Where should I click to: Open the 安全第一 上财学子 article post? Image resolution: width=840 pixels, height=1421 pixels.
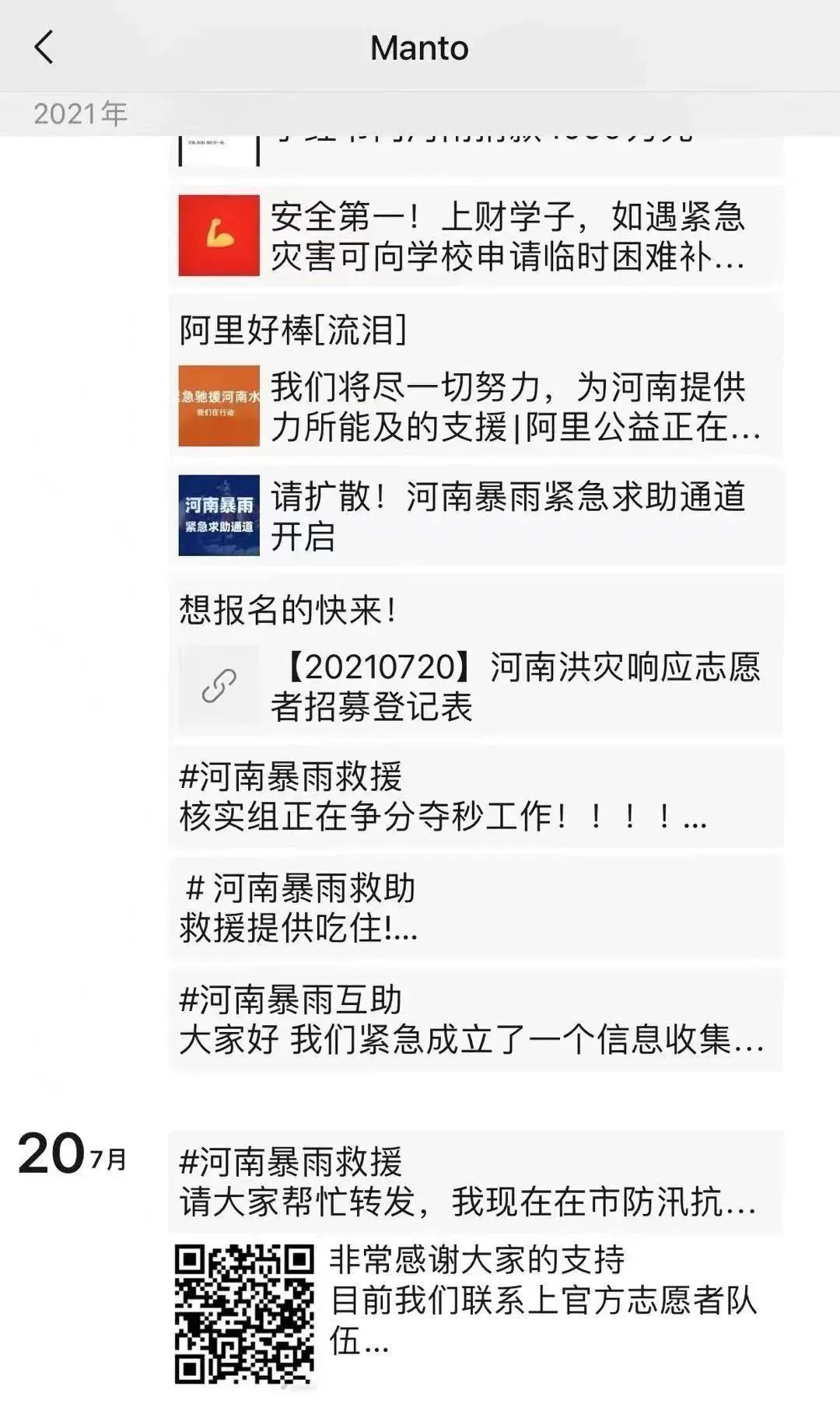476,236
